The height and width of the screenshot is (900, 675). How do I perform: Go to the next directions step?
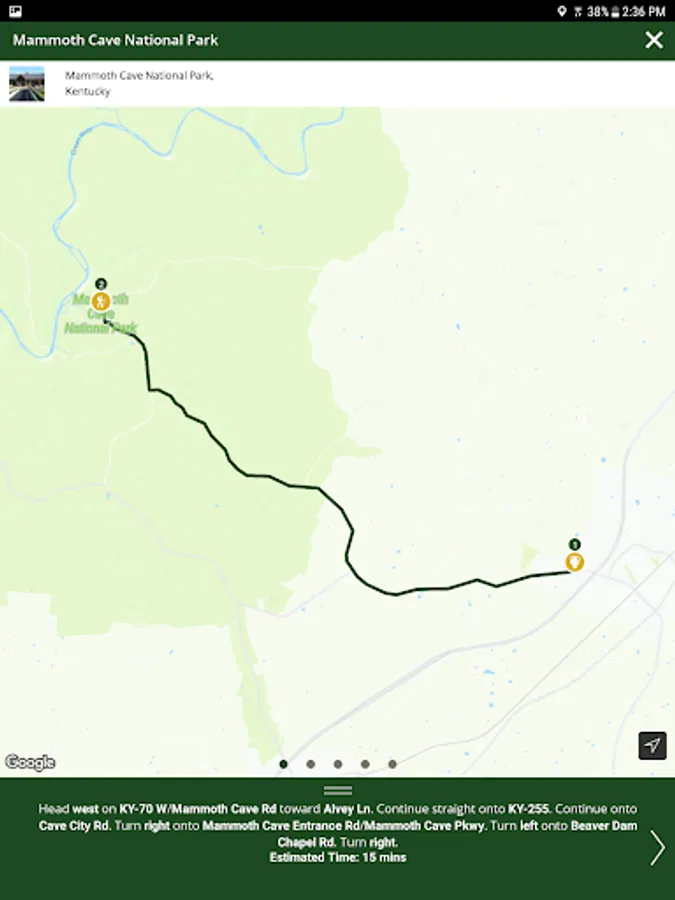656,847
